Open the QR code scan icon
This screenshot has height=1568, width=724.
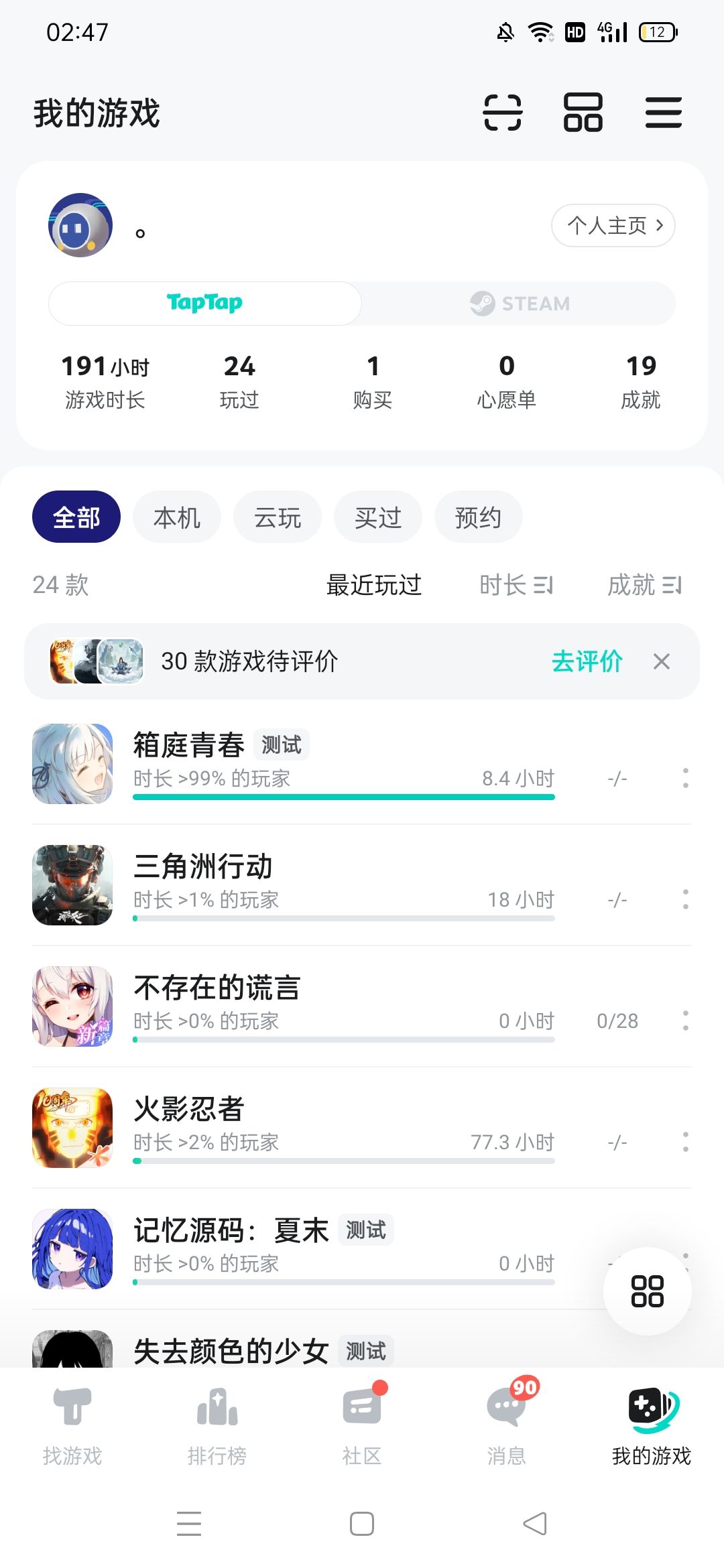(503, 114)
